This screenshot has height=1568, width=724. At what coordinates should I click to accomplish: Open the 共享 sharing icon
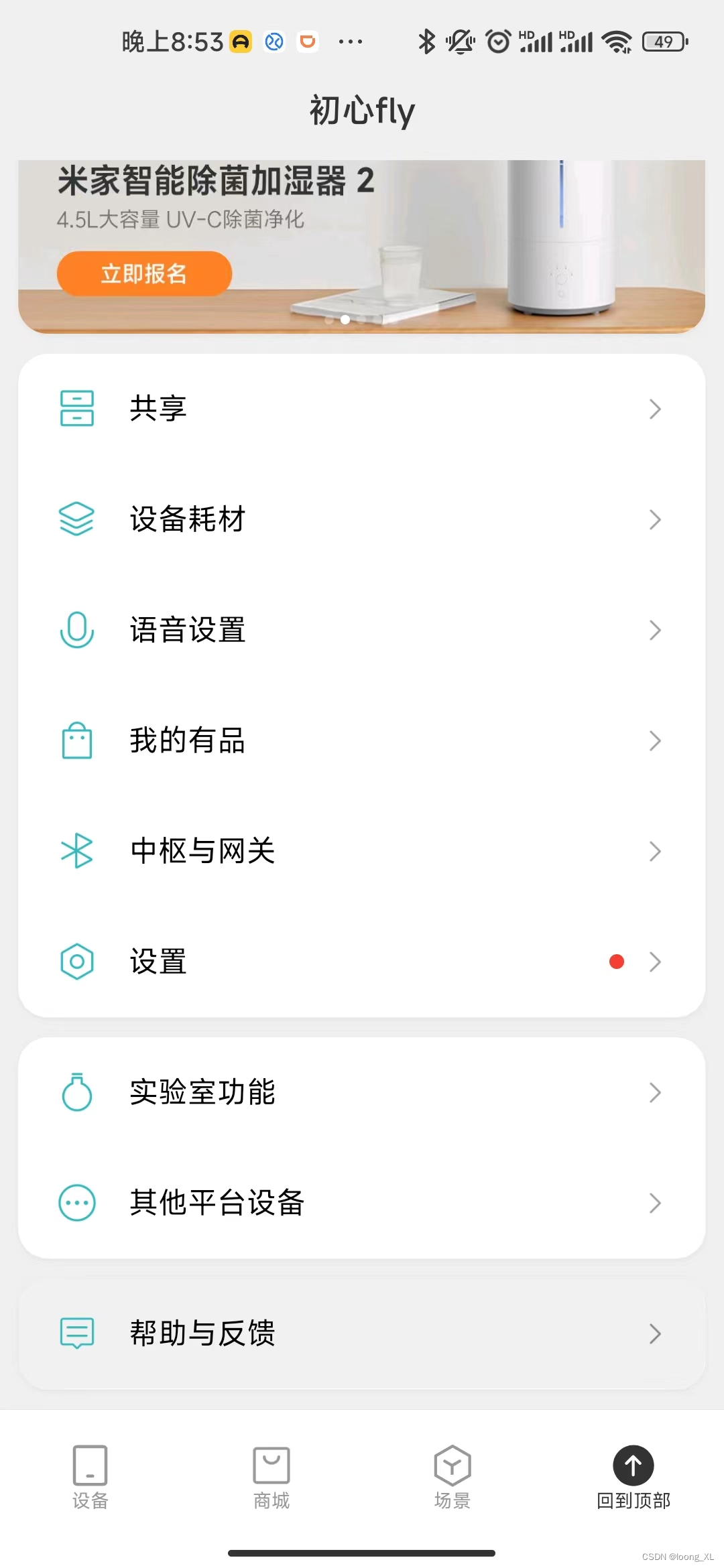tap(76, 409)
